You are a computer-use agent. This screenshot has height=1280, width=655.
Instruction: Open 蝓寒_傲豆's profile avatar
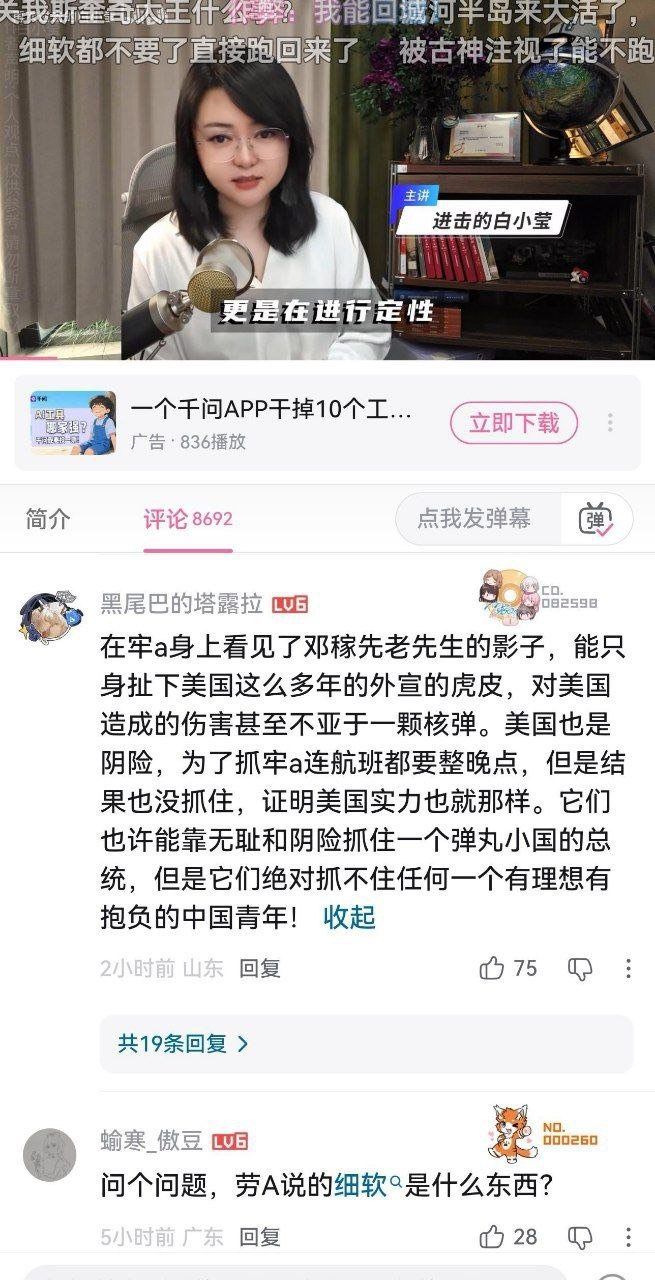pyautogui.click(x=50, y=1154)
